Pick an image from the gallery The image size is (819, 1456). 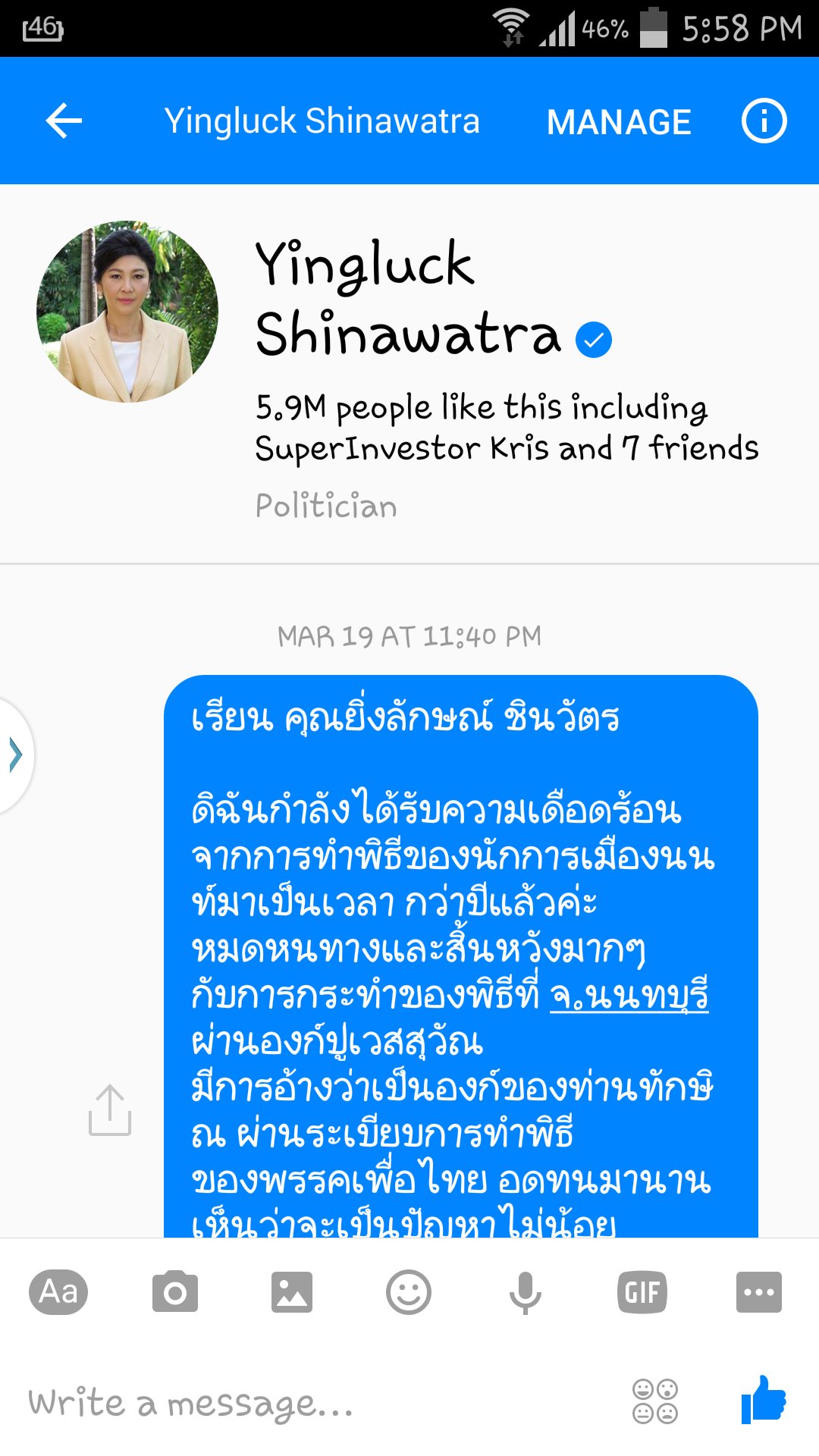click(292, 1291)
